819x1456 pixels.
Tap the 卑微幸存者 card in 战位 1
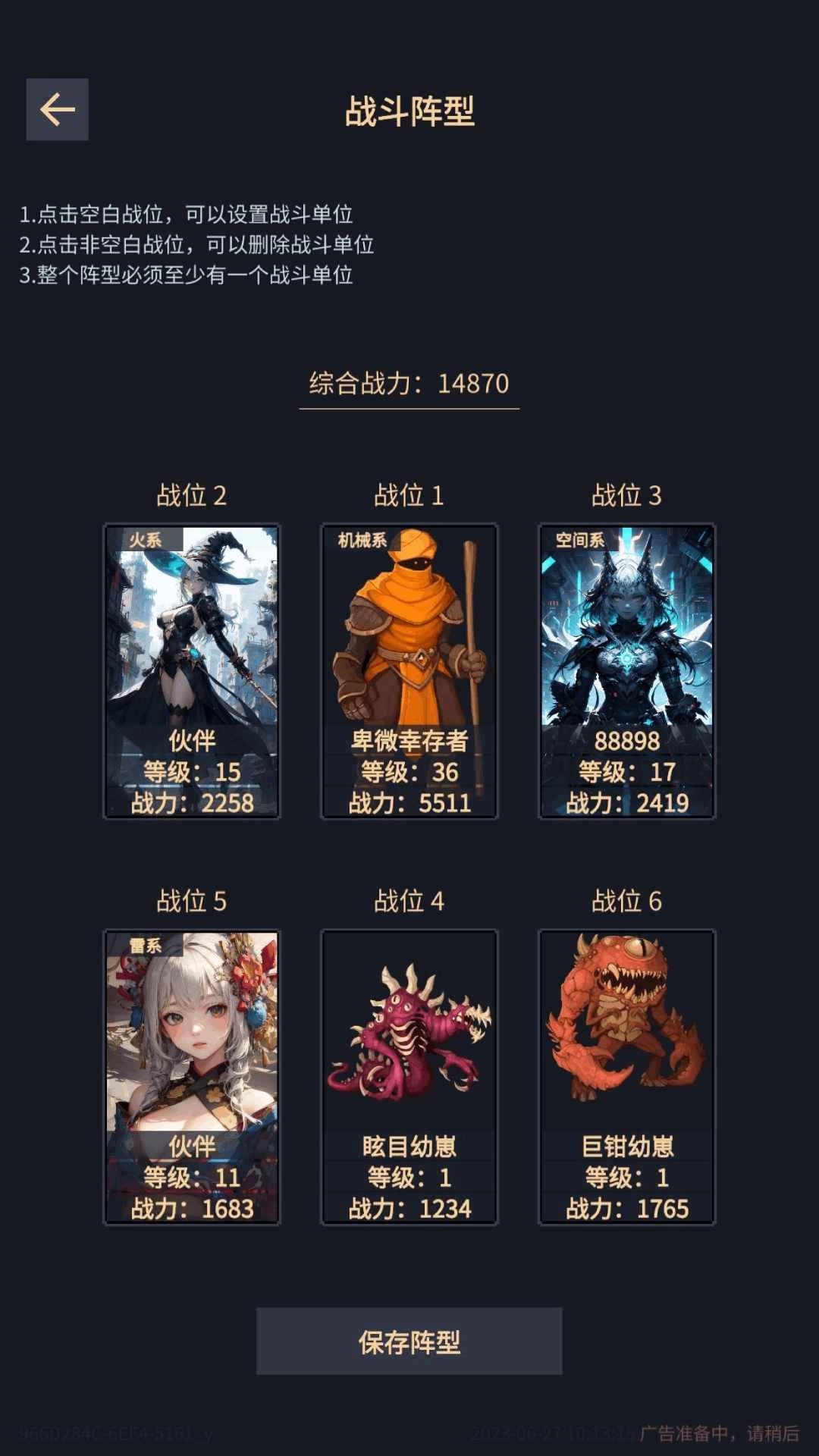409,671
